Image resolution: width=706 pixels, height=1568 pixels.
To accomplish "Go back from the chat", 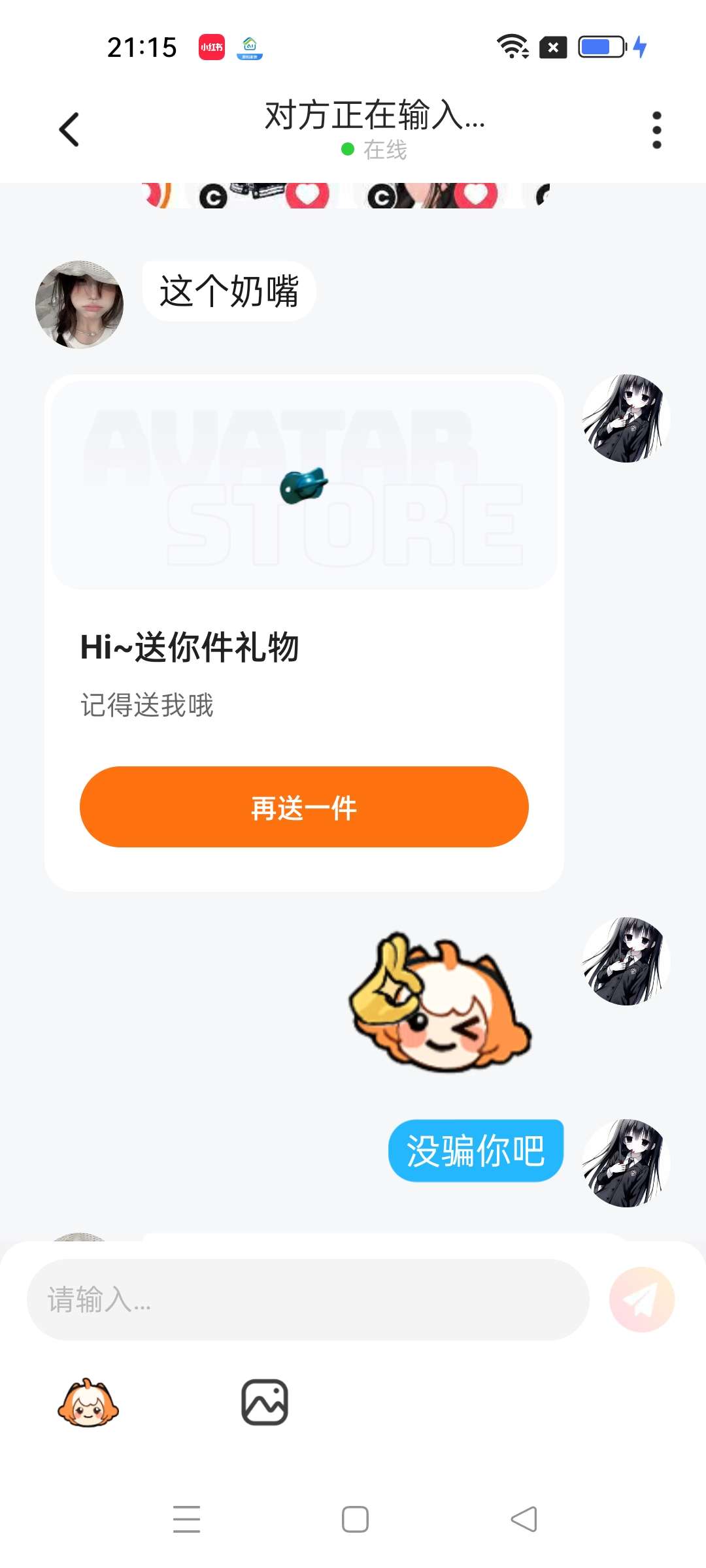I will point(69,129).
